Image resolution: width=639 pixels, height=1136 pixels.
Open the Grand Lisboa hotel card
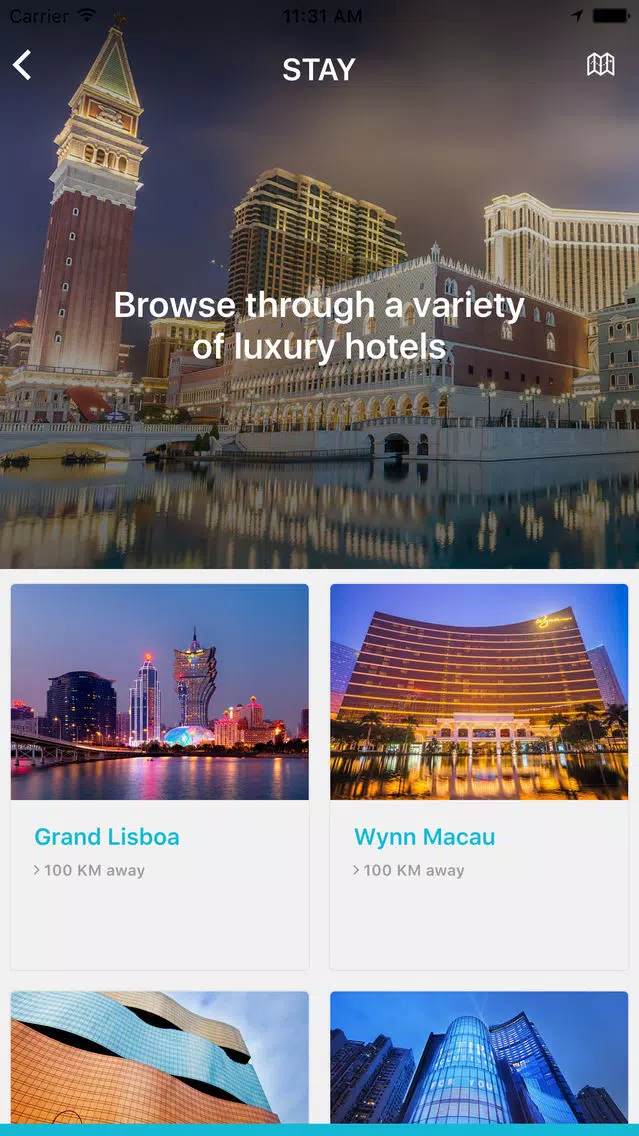pos(160,776)
